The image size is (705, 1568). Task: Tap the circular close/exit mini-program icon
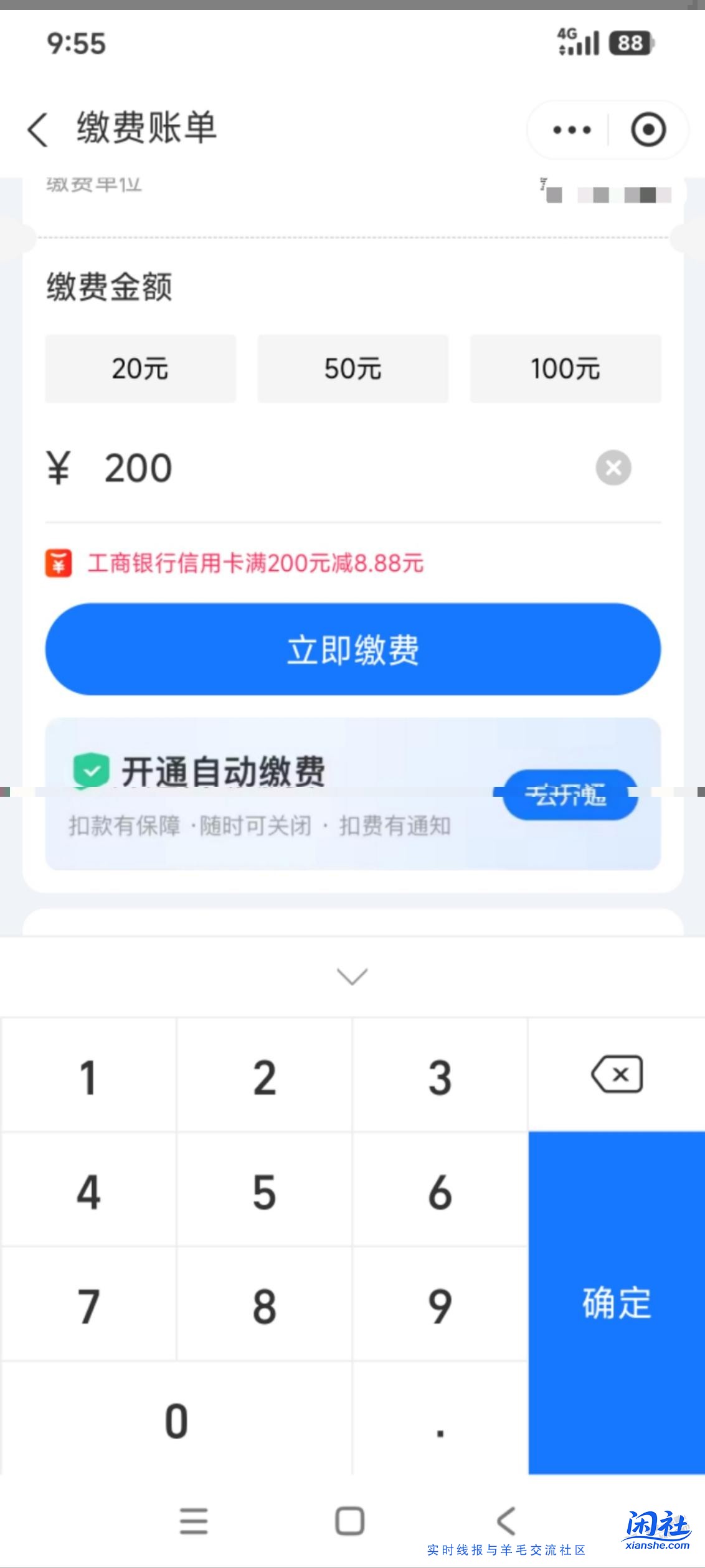tap(648, 129)
